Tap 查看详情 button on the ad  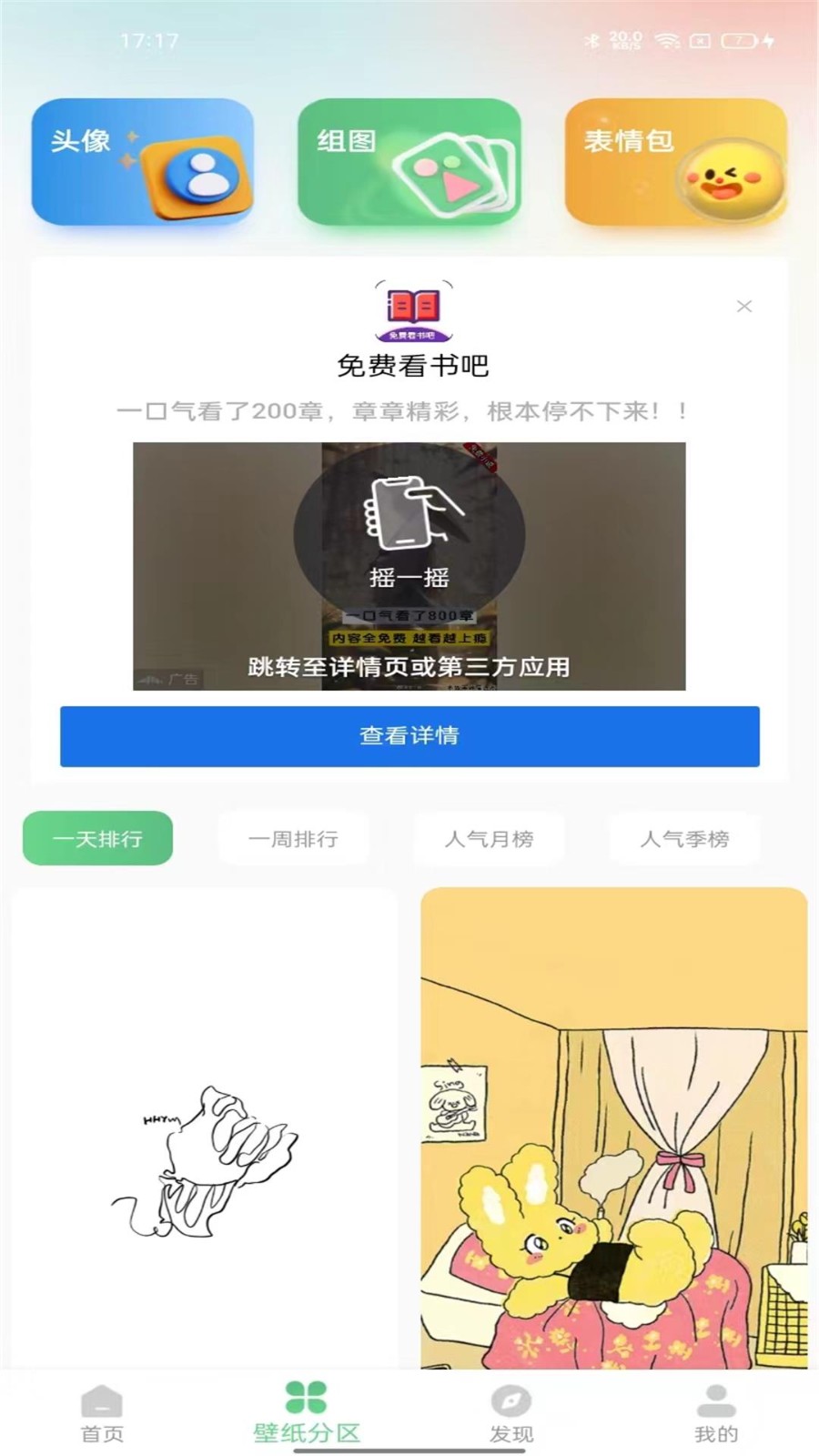click(x=409, y=736)
